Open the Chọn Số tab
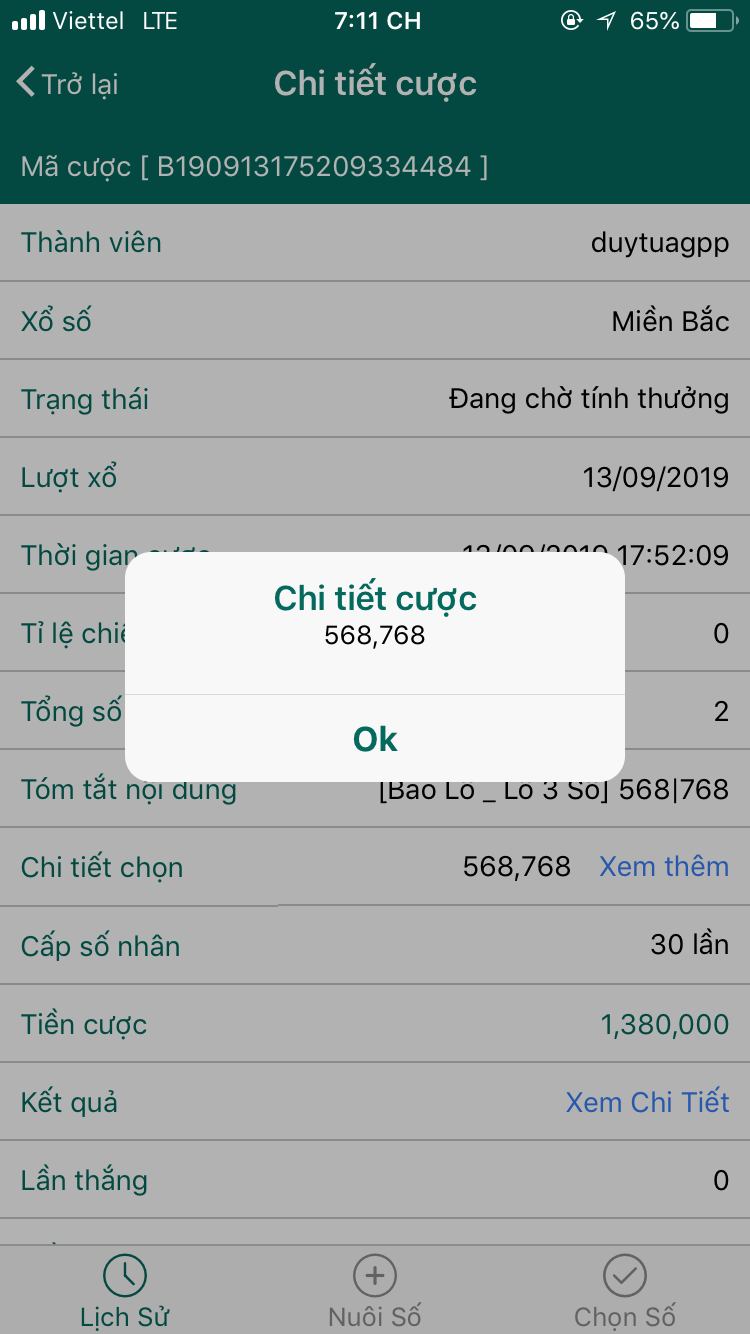Viewport: 750px width, 1334px height. pyautogui.click(x=625, y=1292)
